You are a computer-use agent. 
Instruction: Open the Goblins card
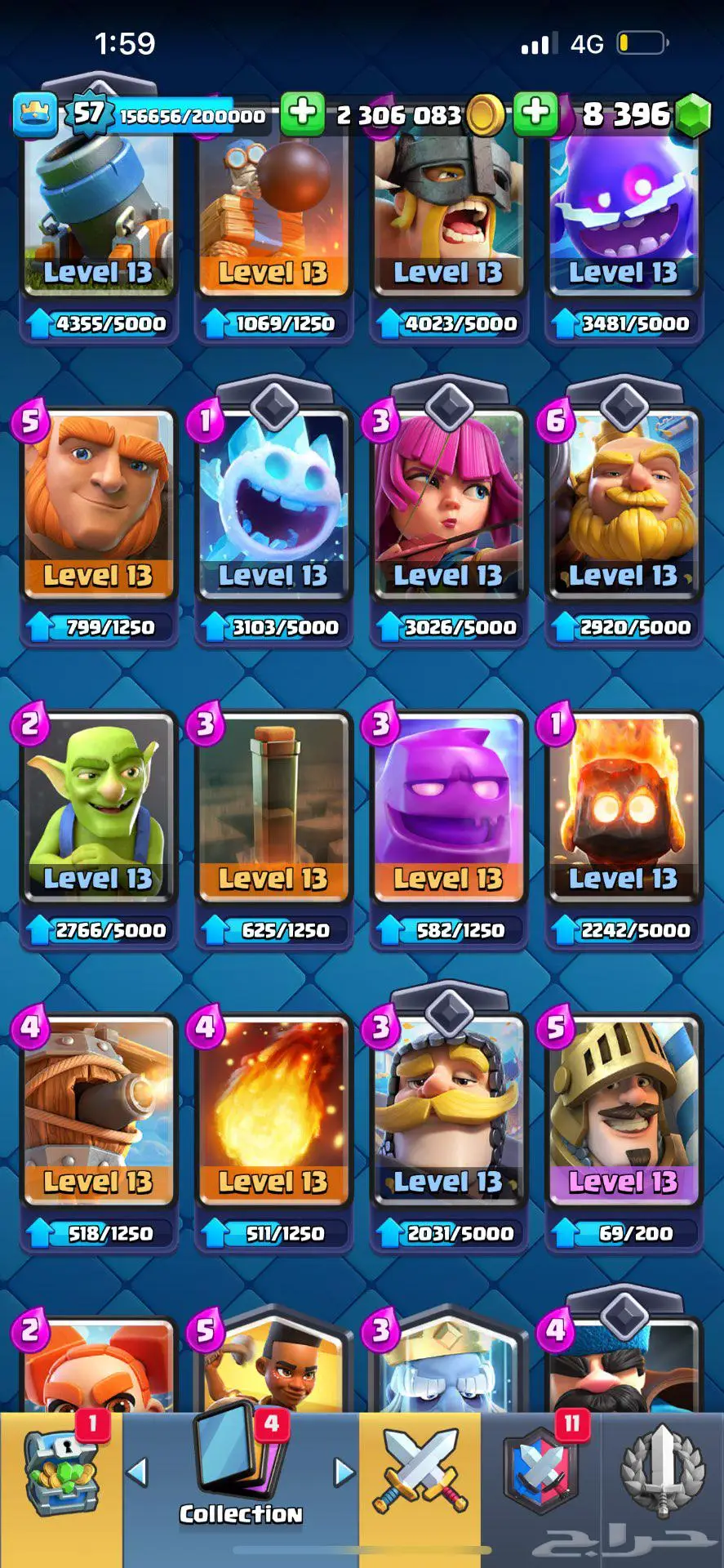click(98, 808)
